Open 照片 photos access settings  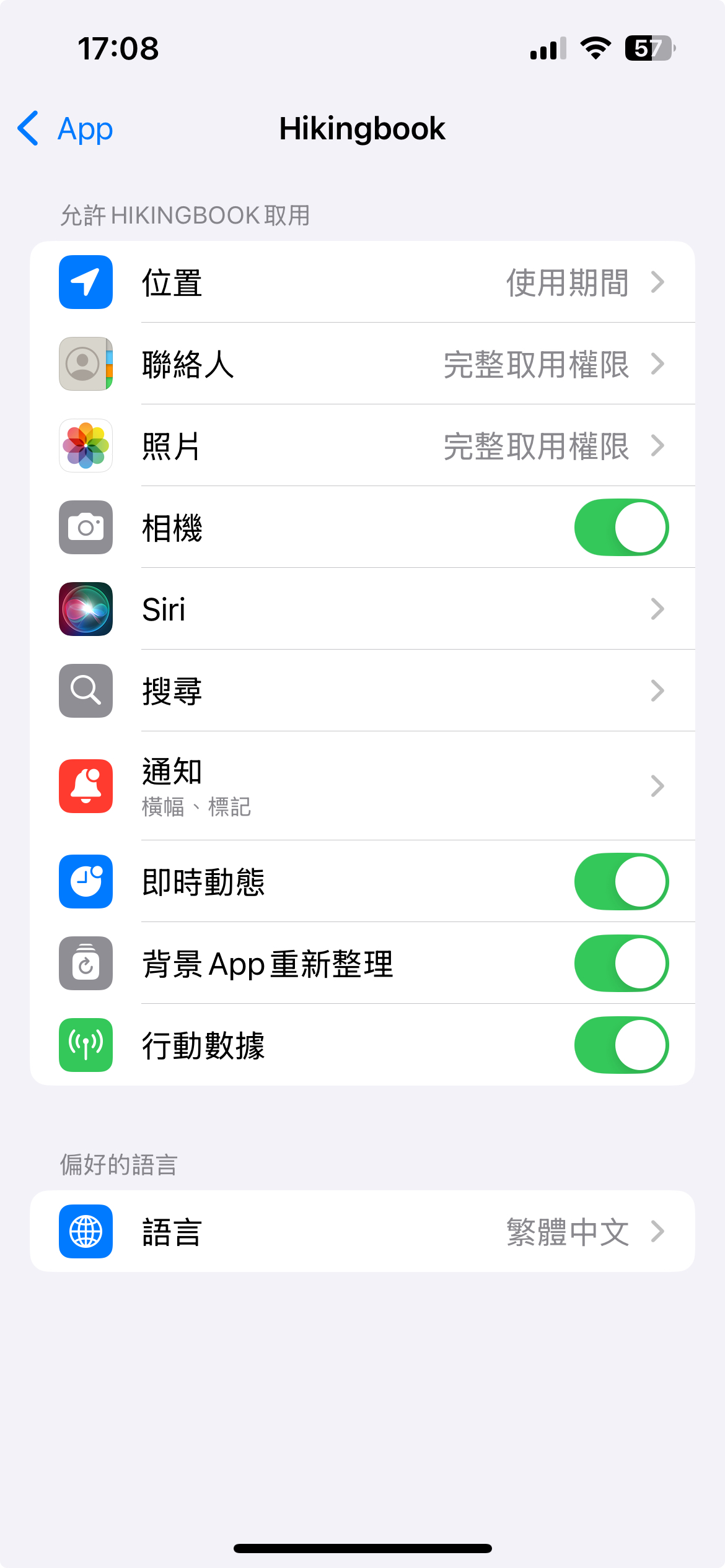click(362, 446)
